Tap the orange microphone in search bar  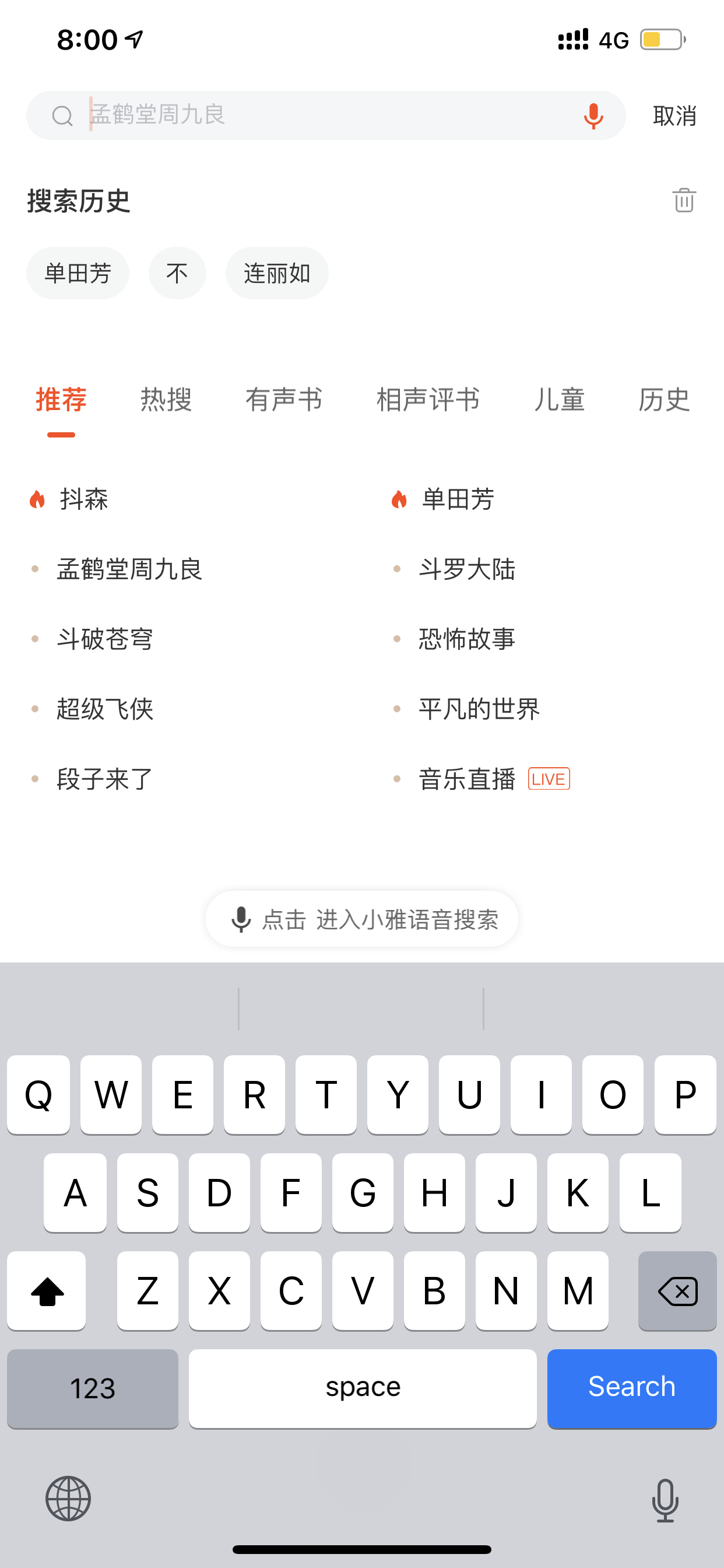tap(593, 116)
